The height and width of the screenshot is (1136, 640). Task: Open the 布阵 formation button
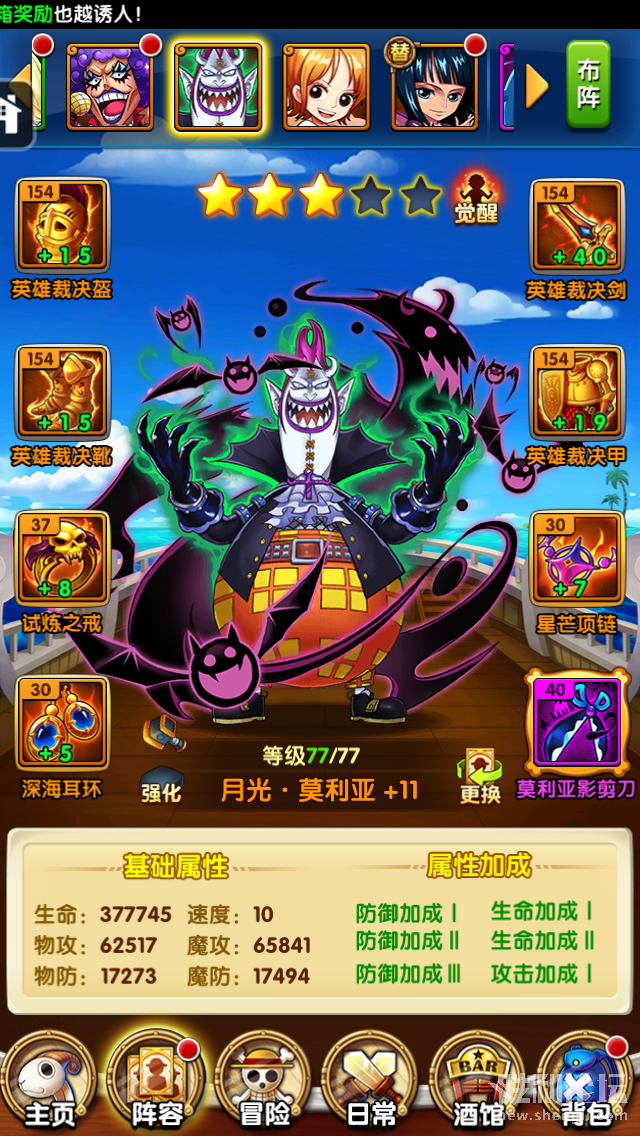tap(588, 84)
